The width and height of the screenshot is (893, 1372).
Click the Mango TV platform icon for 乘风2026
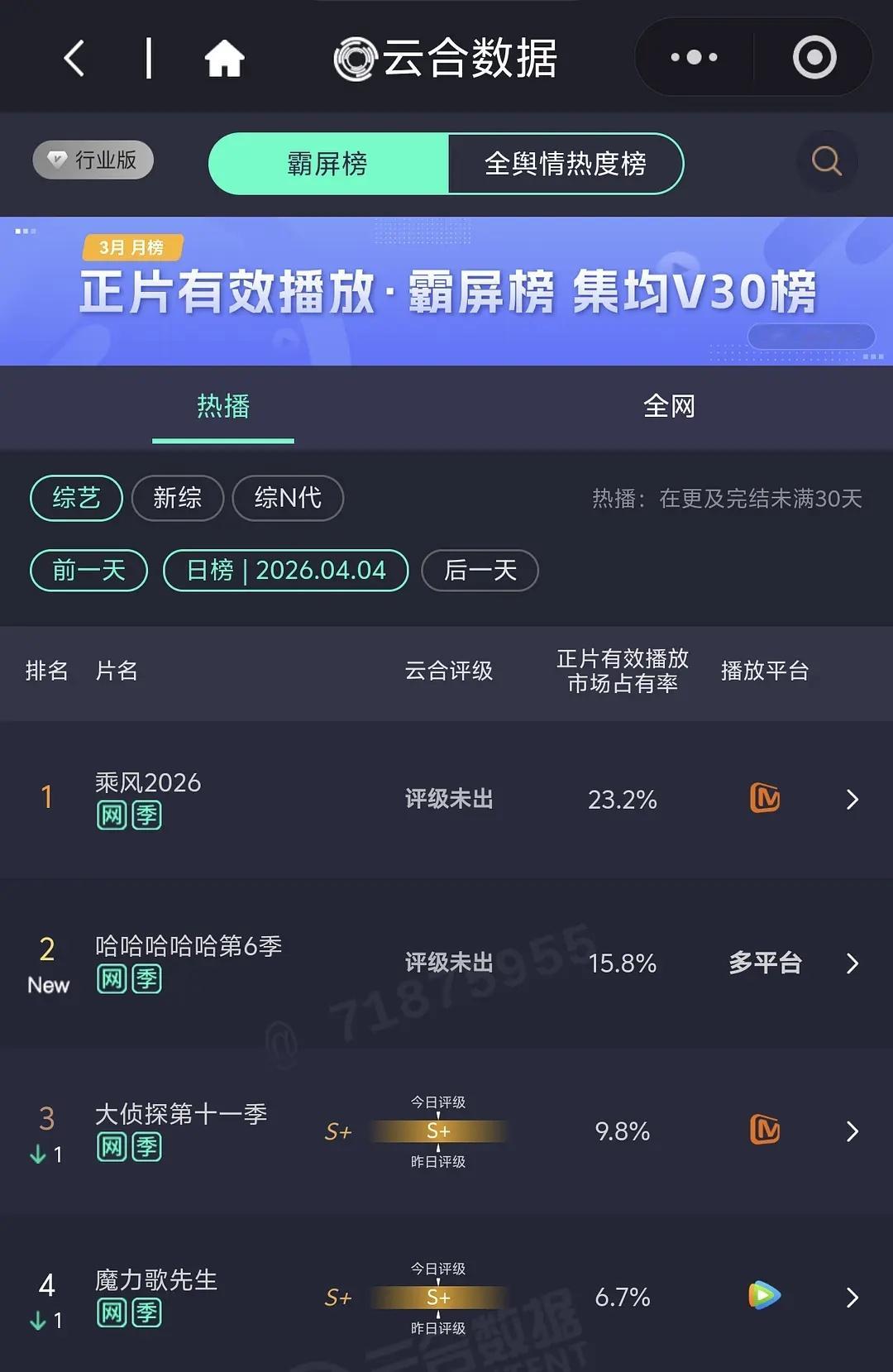pyautogui.click(x=765, y=799)
